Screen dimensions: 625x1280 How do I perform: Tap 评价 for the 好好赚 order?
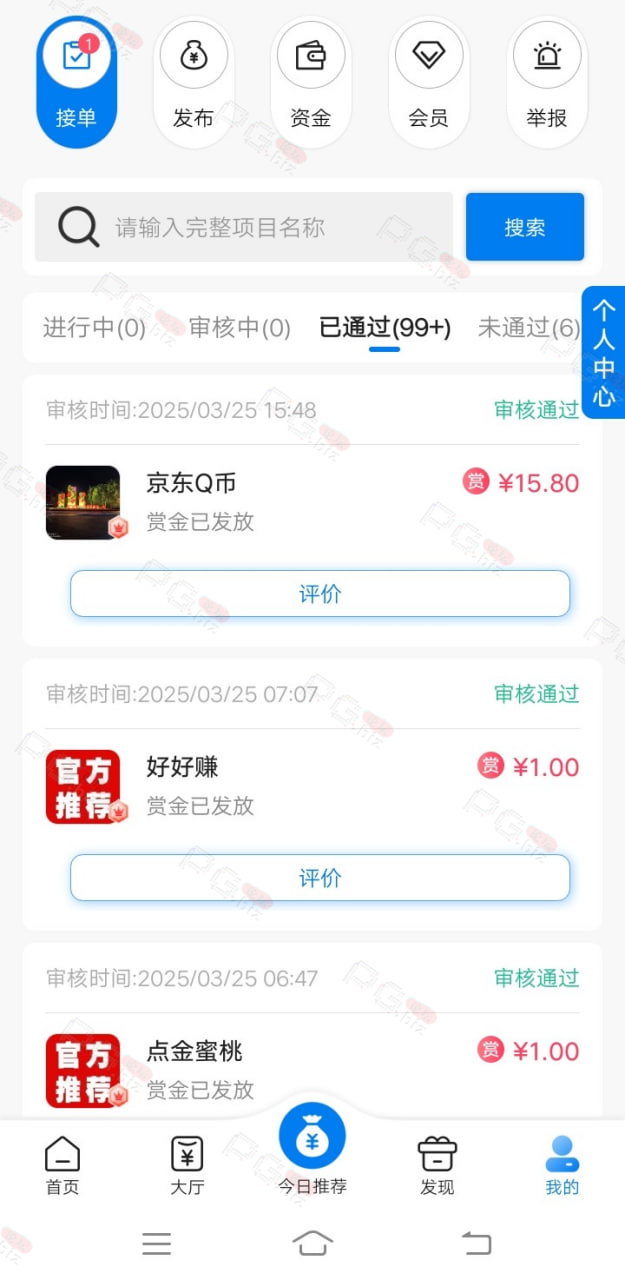point(320,878)
